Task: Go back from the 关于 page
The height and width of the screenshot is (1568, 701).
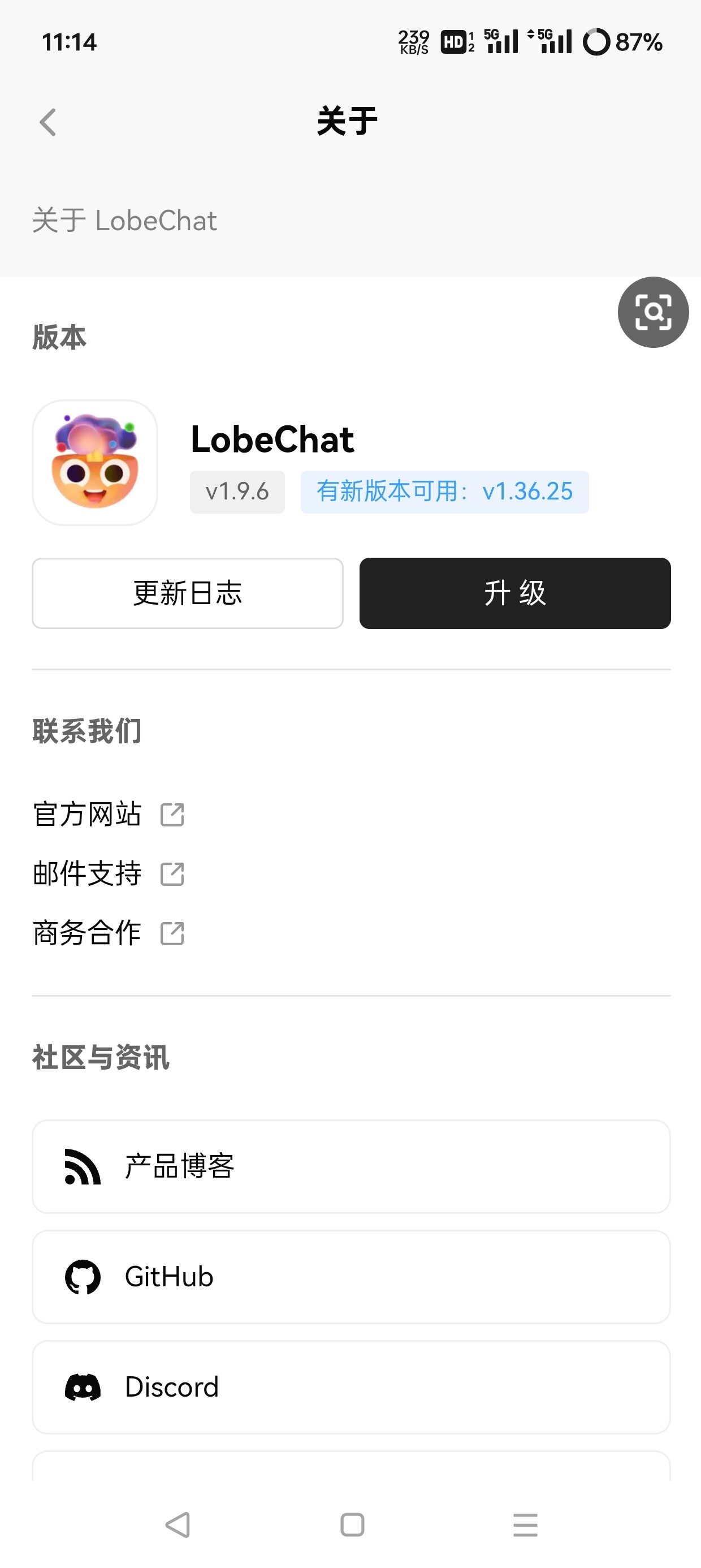Action: 47,122
